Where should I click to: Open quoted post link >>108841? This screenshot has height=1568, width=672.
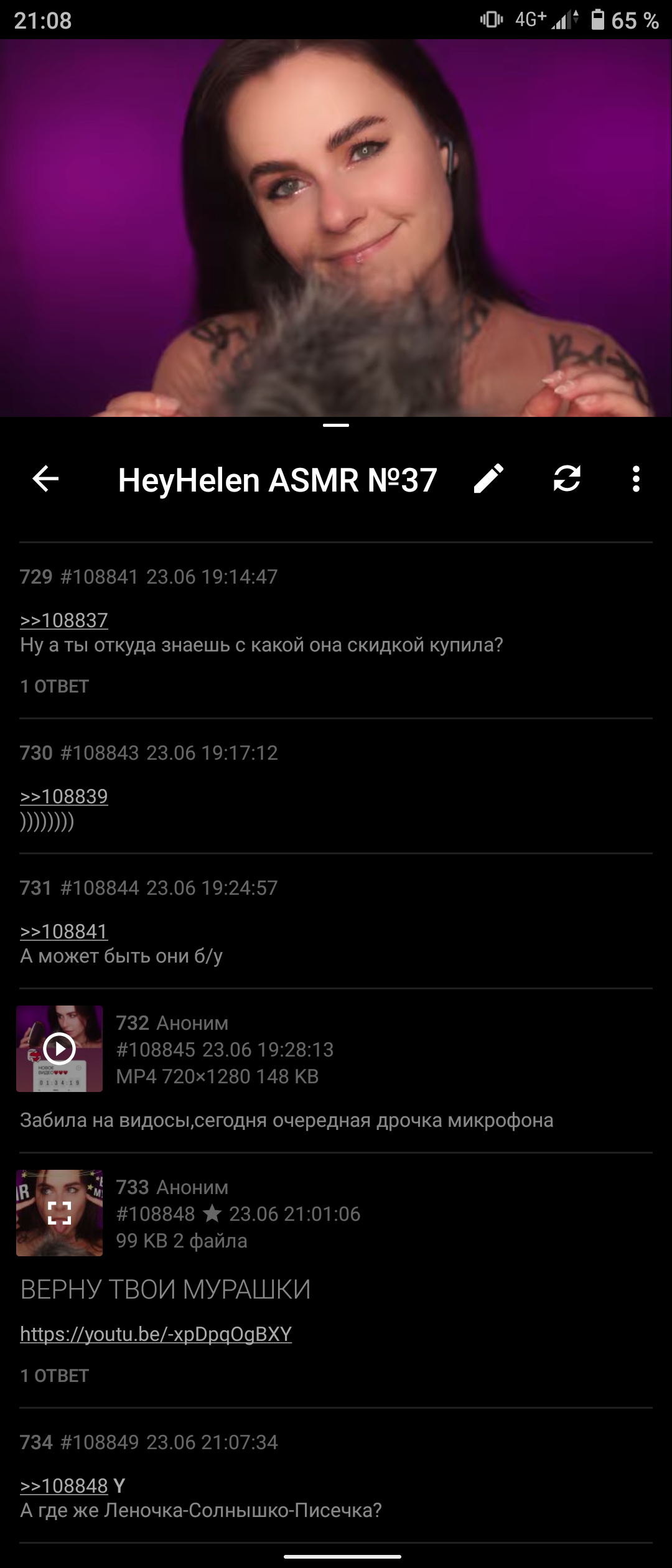point(64,931)
